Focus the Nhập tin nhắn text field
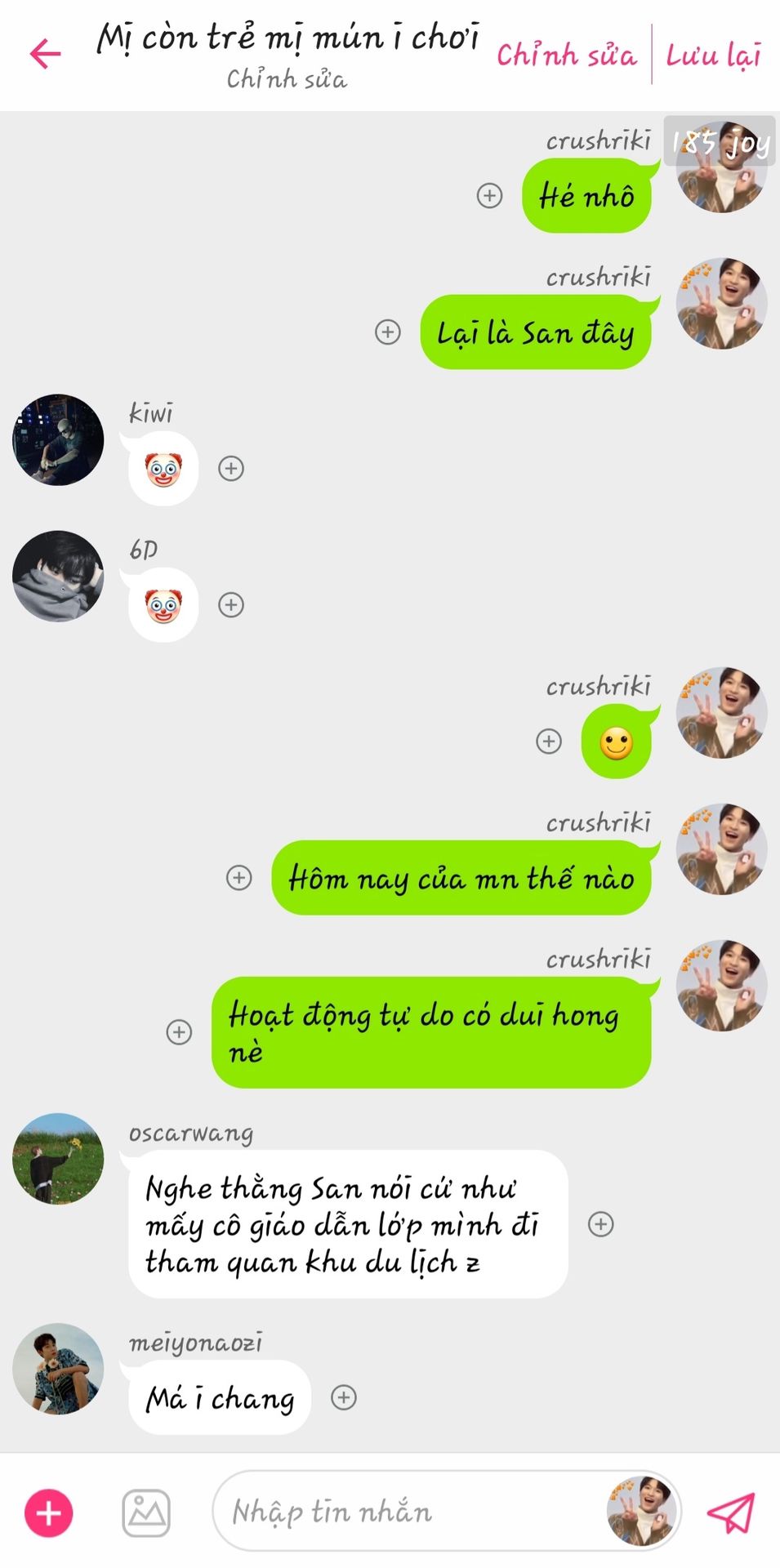 (408, 1512)
